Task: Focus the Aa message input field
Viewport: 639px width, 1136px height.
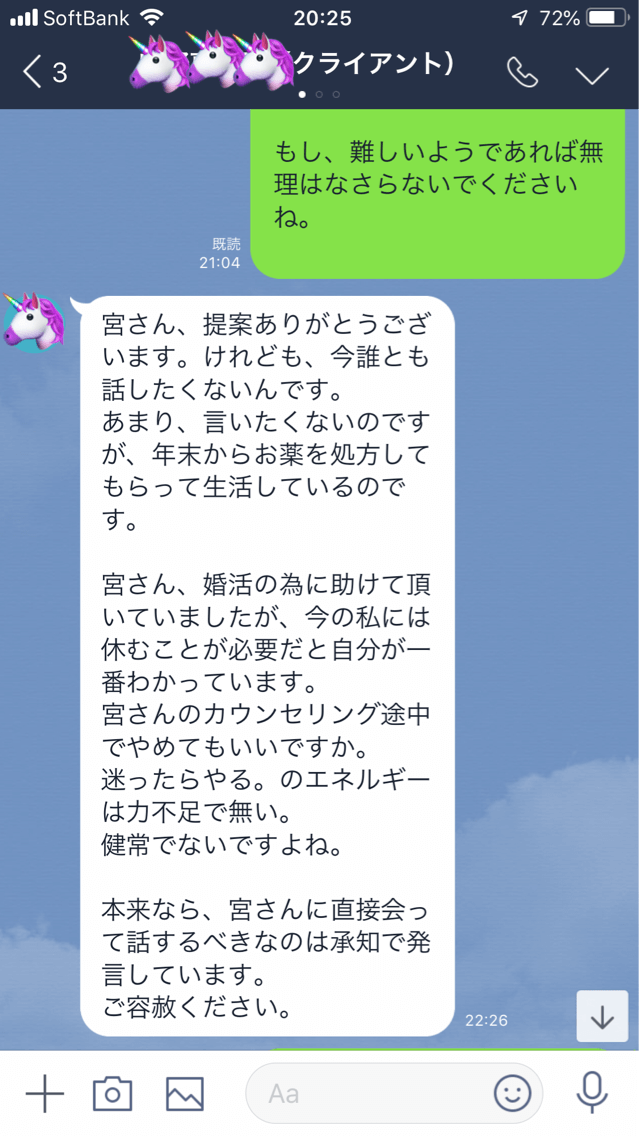Action: tap(370, 1093)
